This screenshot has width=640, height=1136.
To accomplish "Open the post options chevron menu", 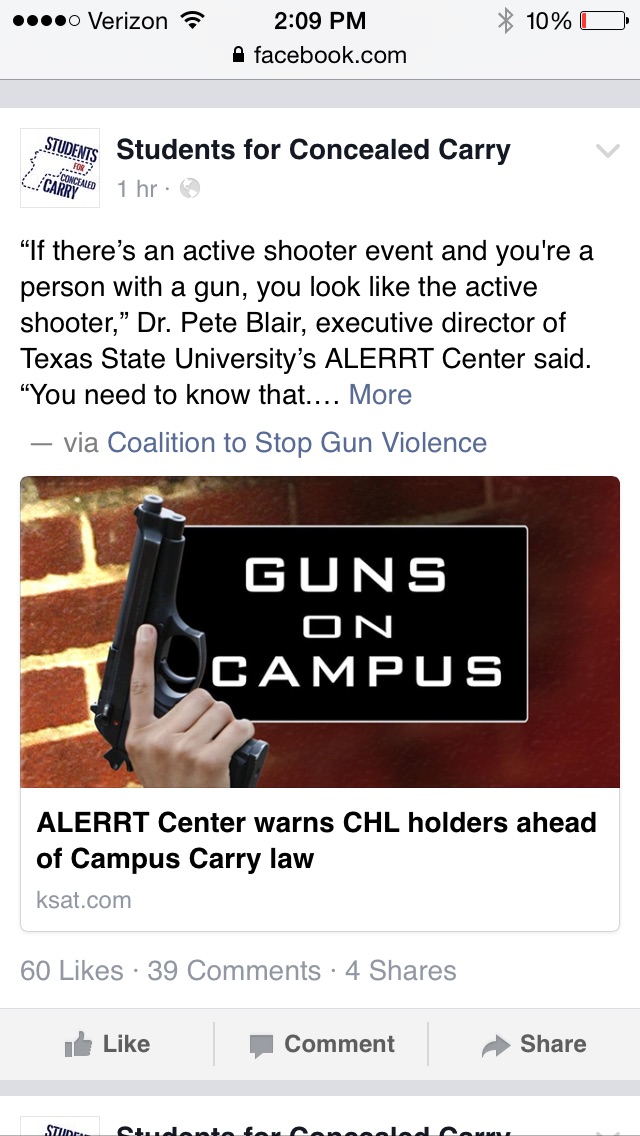I will (607, 152).
